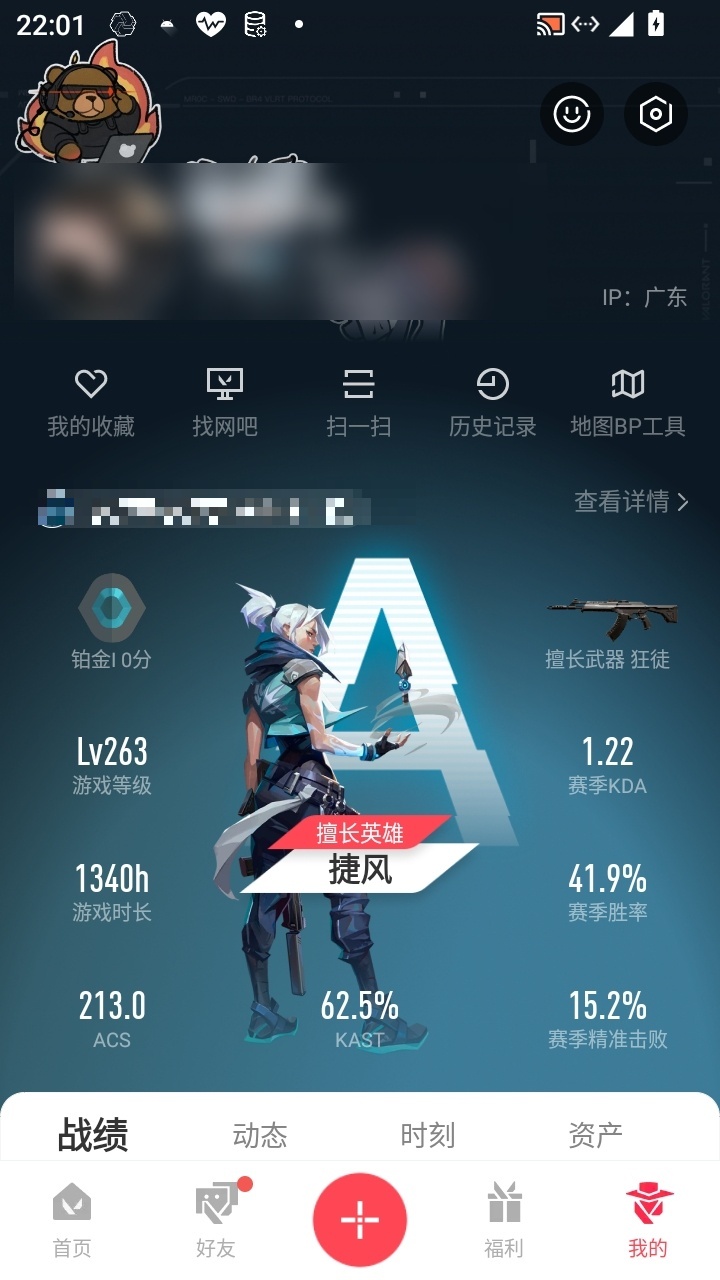
Task: Switch to the 战绩 tab
Action: click(93, 1135)
